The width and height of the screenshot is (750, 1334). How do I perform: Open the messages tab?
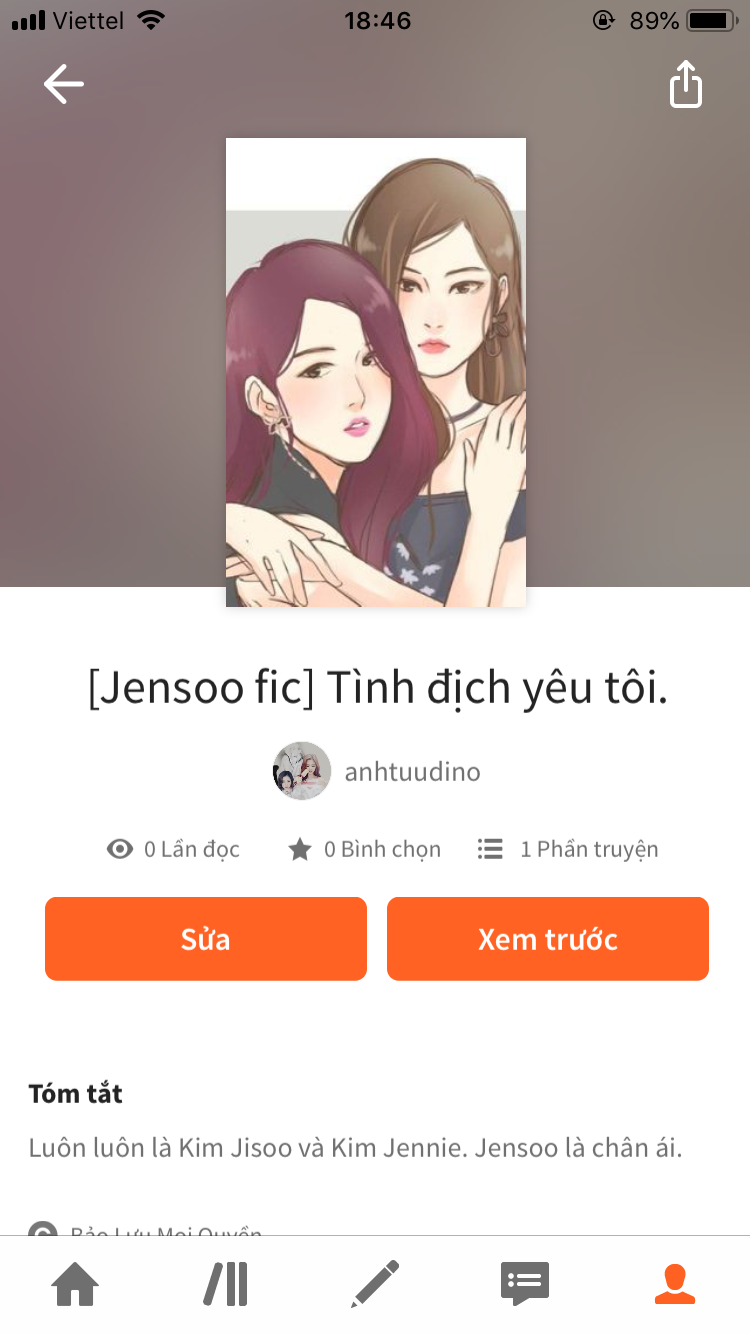[x=525, y=1284]
